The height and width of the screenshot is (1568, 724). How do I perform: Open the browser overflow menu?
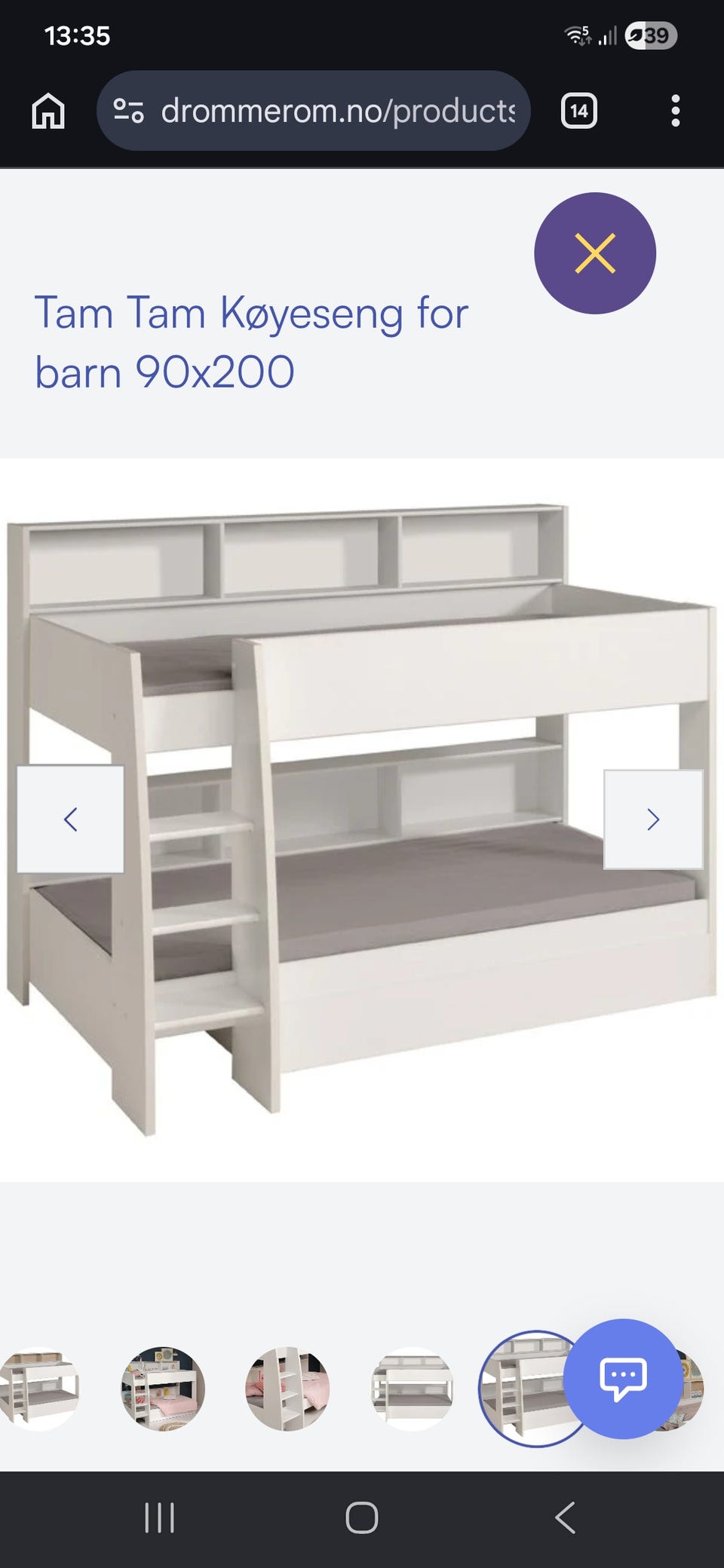[x=676, y=111]
